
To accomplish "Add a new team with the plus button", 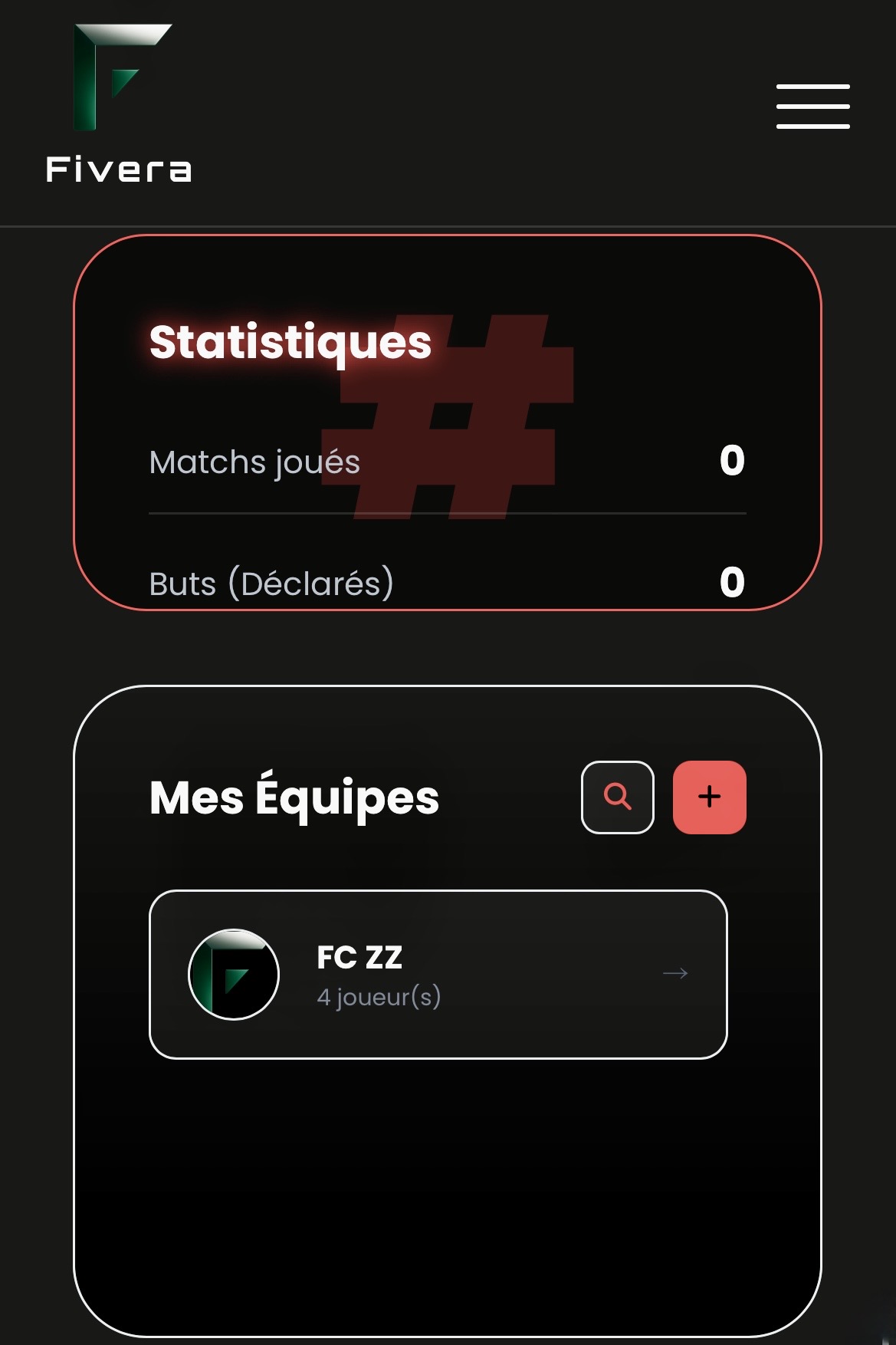I will click(709, 797).
